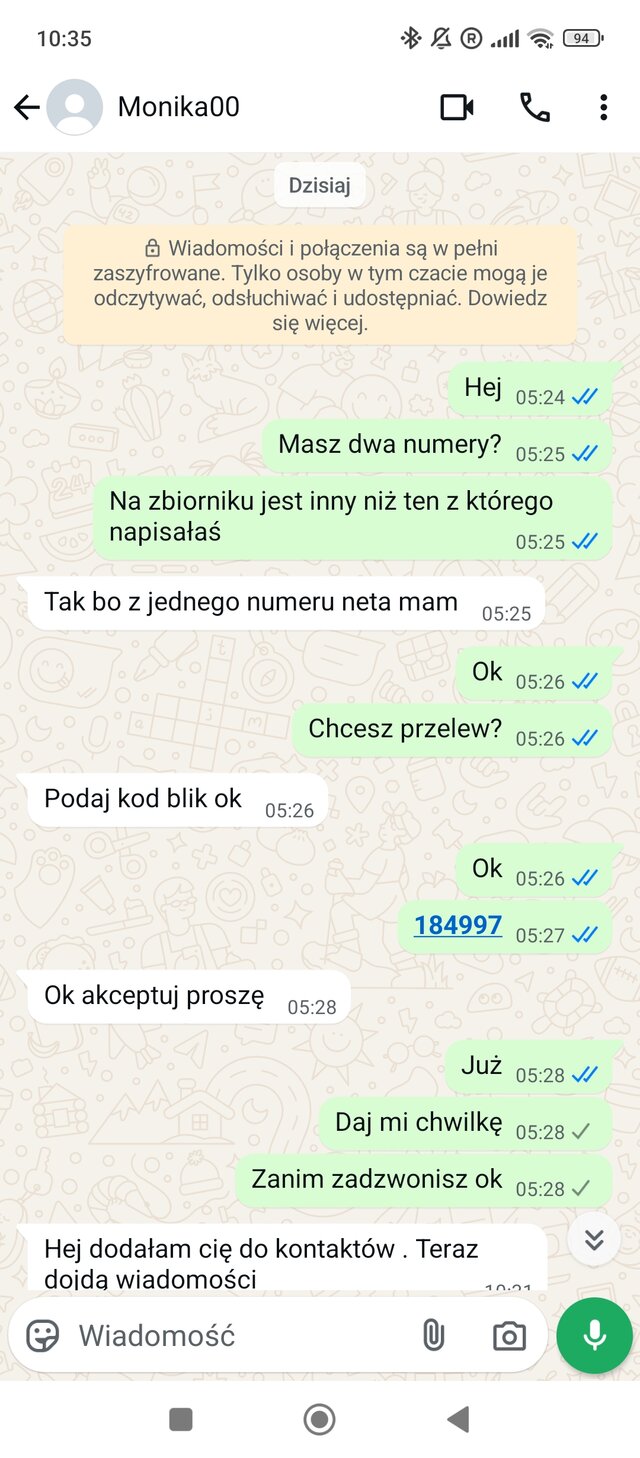
Task: Open the recent apps overview
Action: [x=181, y=1419]
